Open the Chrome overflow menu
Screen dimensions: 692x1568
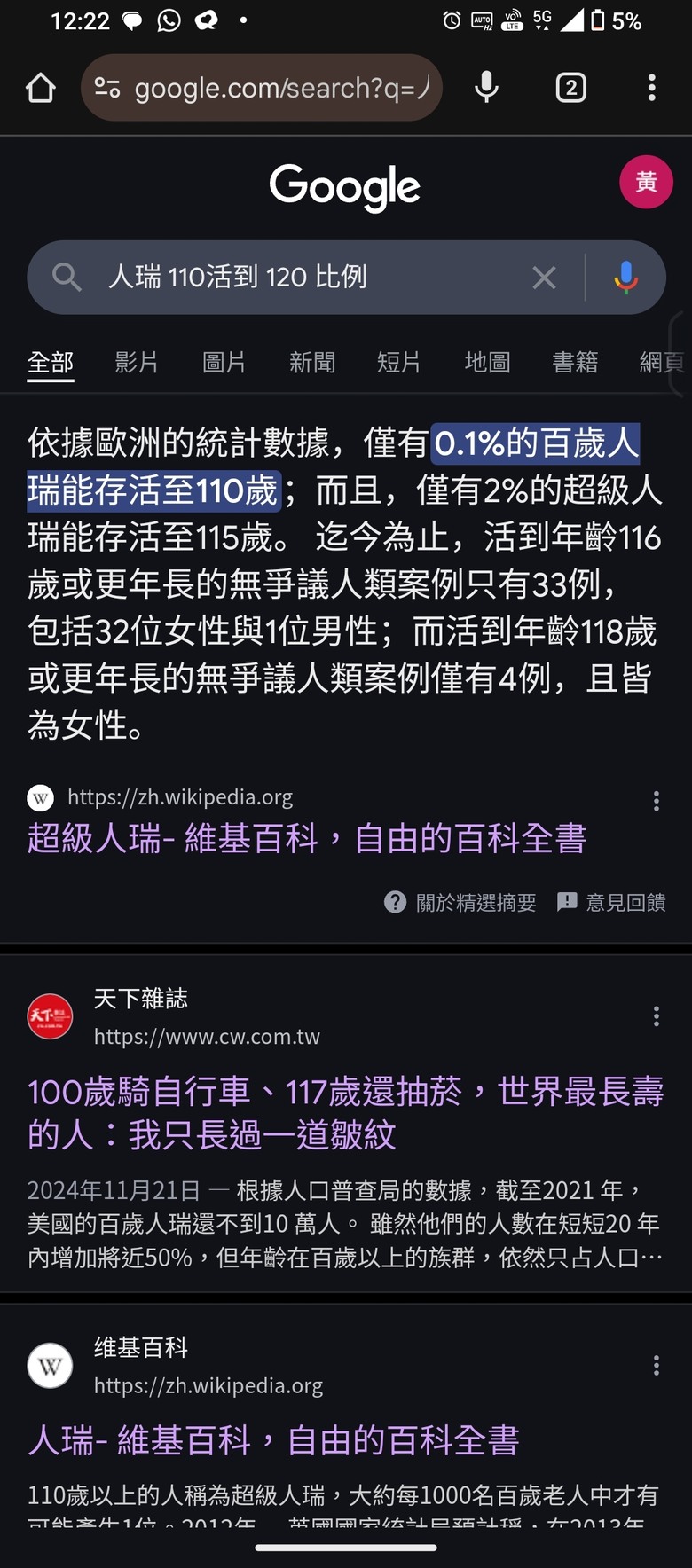tap(652, 88)
